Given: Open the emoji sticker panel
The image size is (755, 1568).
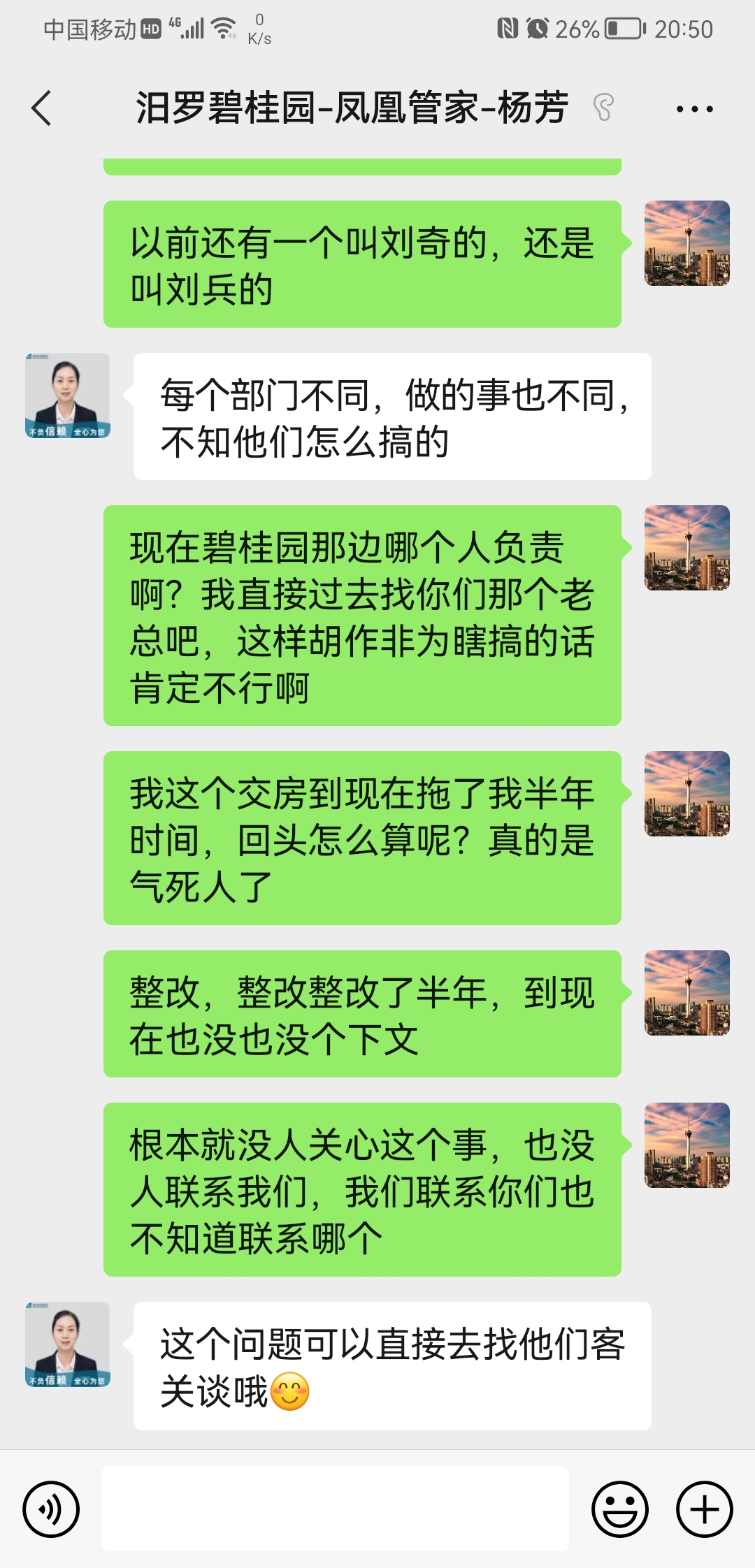Looking at the screenshot, I should [x=620, y=1509].
